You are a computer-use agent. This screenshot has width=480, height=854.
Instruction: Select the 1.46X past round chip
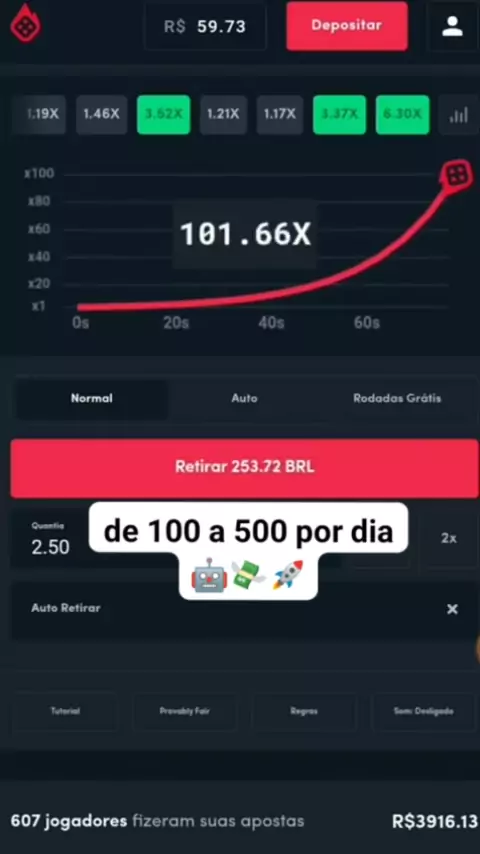click(101, 114)
